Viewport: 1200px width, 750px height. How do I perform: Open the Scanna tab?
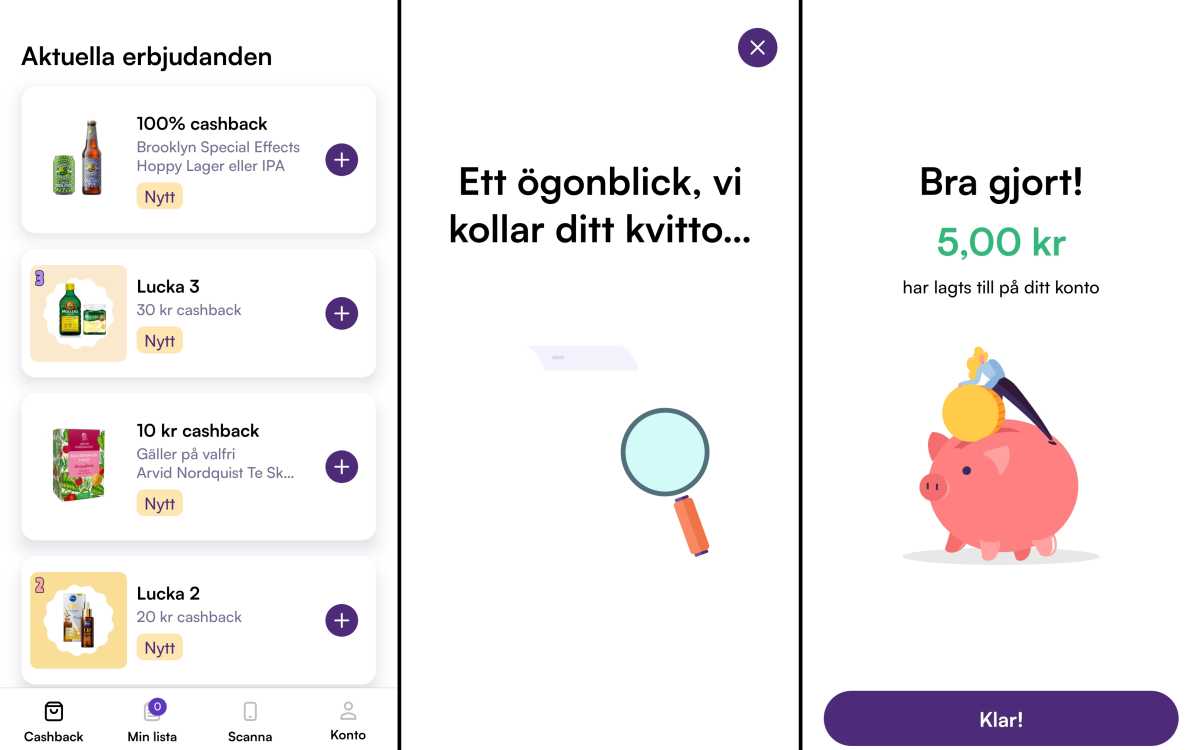pyautogui.click(x=250, y=721)
